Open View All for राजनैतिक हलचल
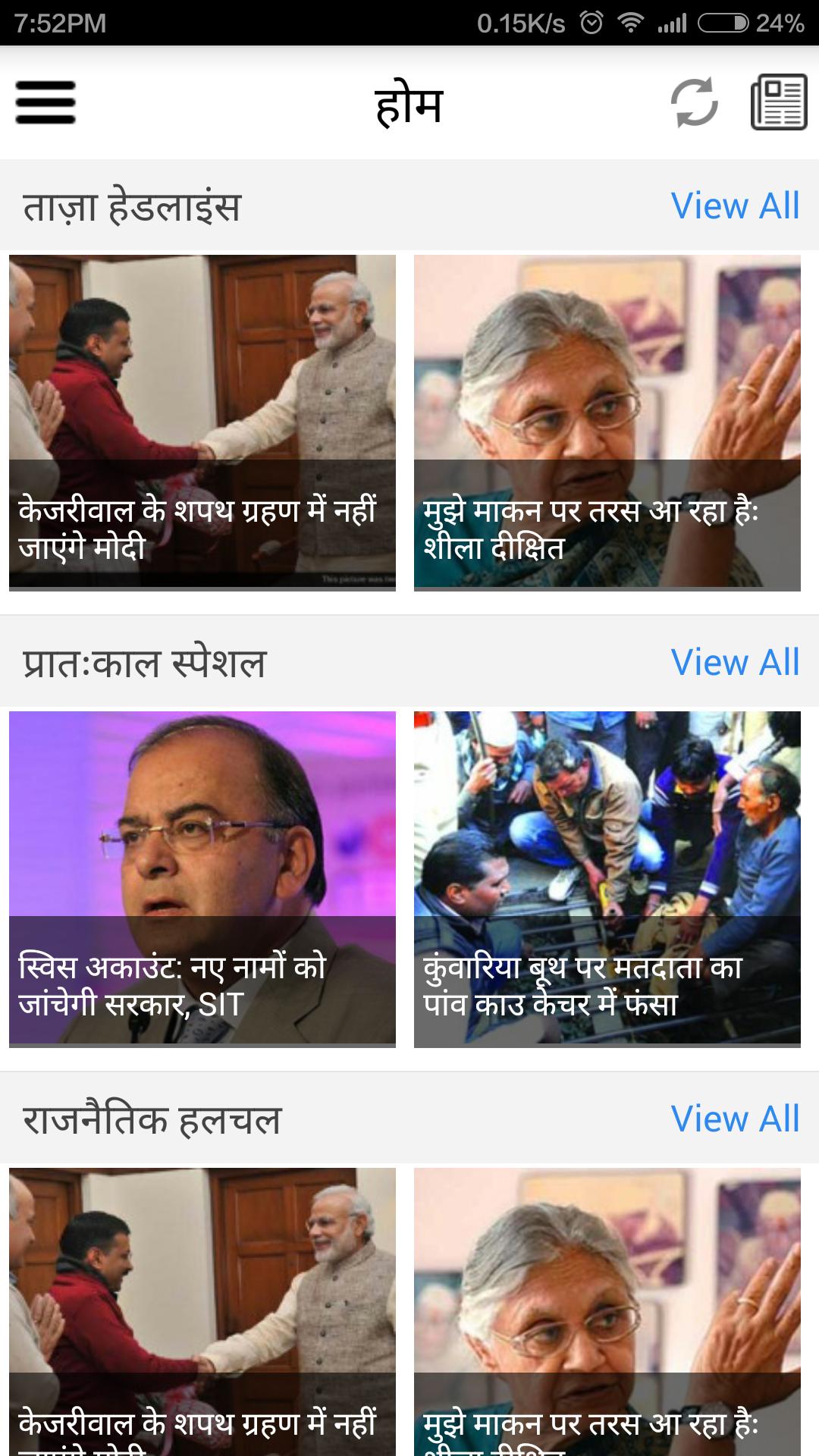The image size is (819, 1456). pyautogui.click(x=735, y=1117)
